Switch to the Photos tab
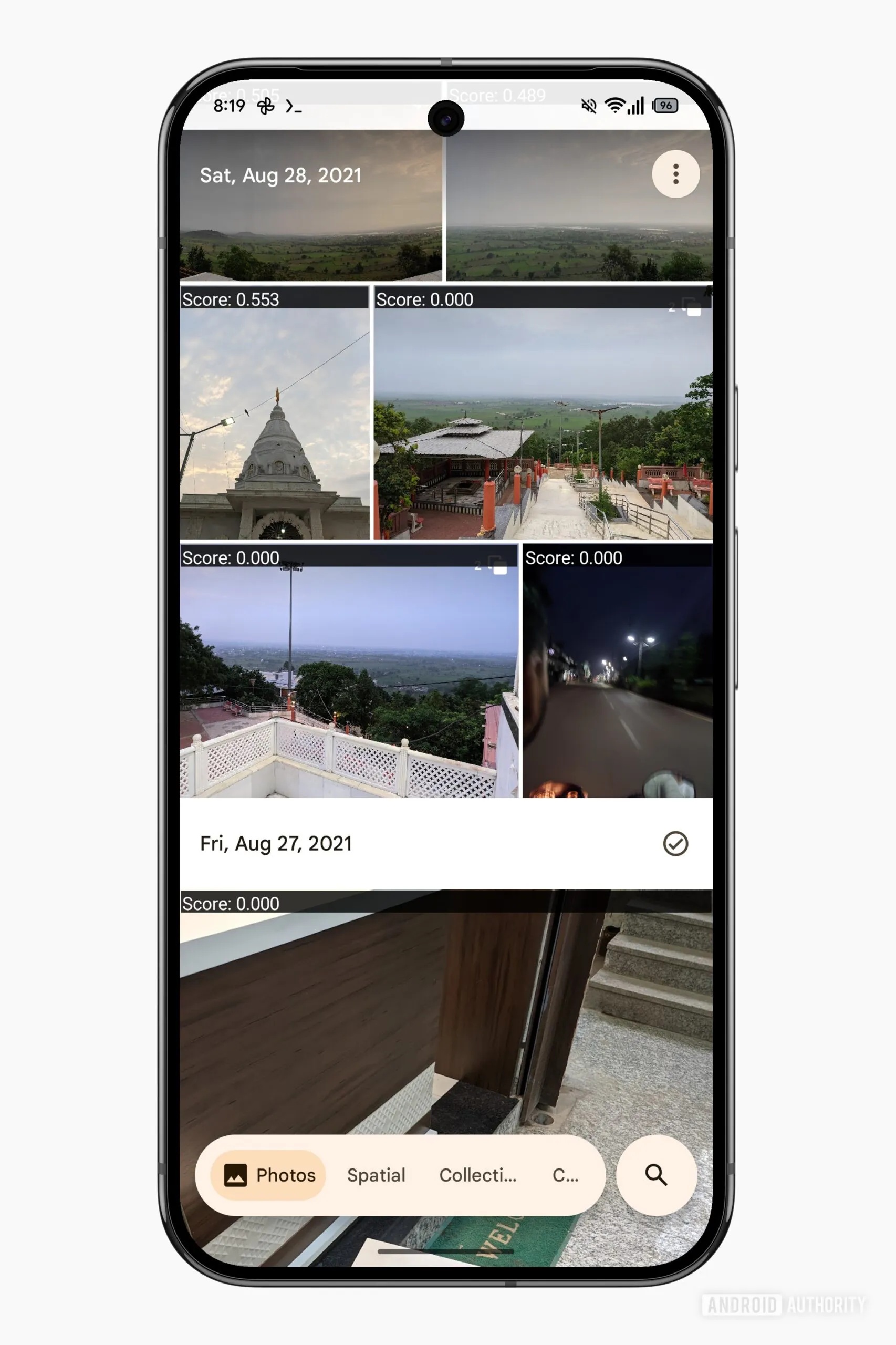 tap(269, 1175)
